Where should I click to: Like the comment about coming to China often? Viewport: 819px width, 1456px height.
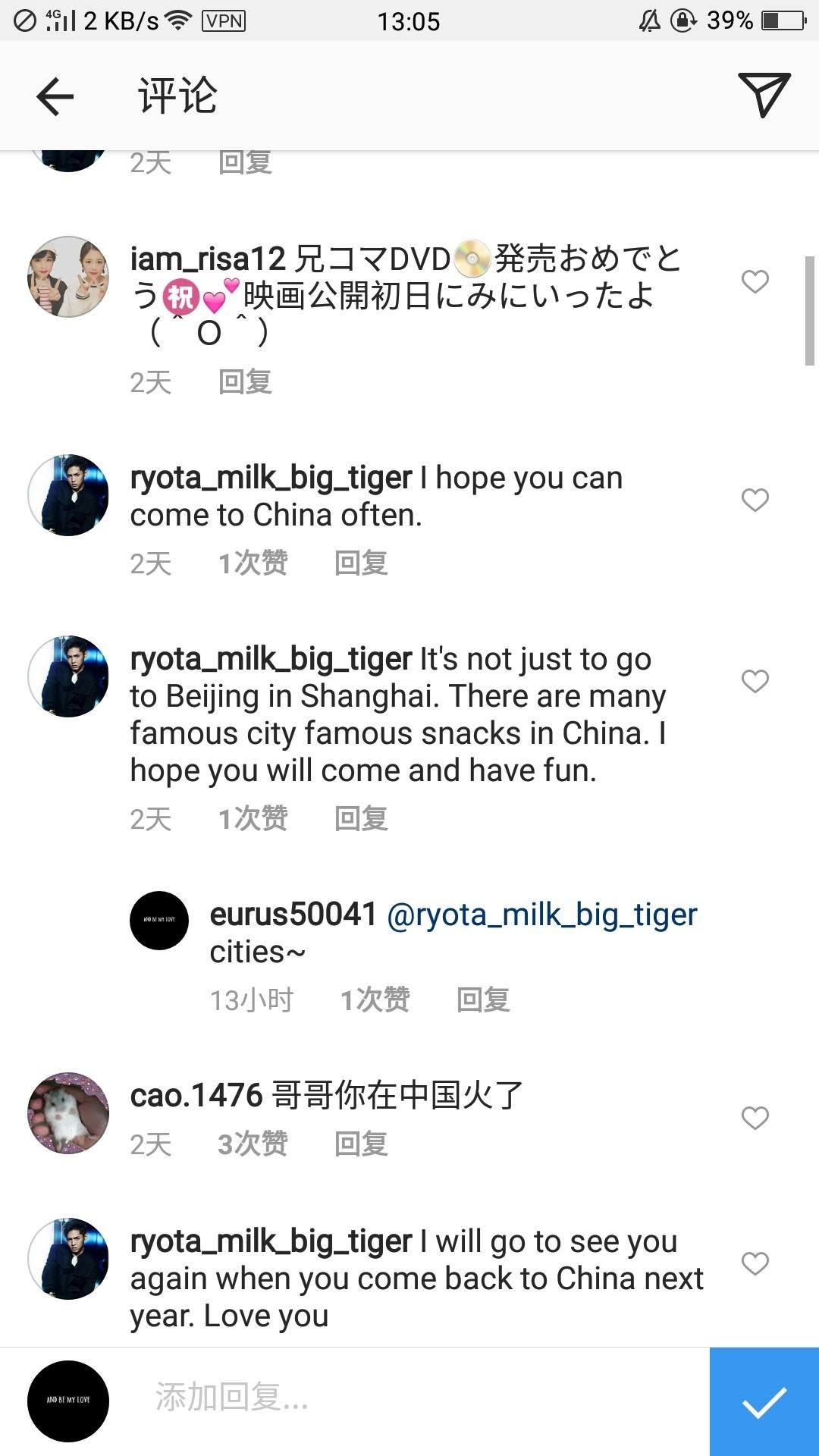pos(754,498)
